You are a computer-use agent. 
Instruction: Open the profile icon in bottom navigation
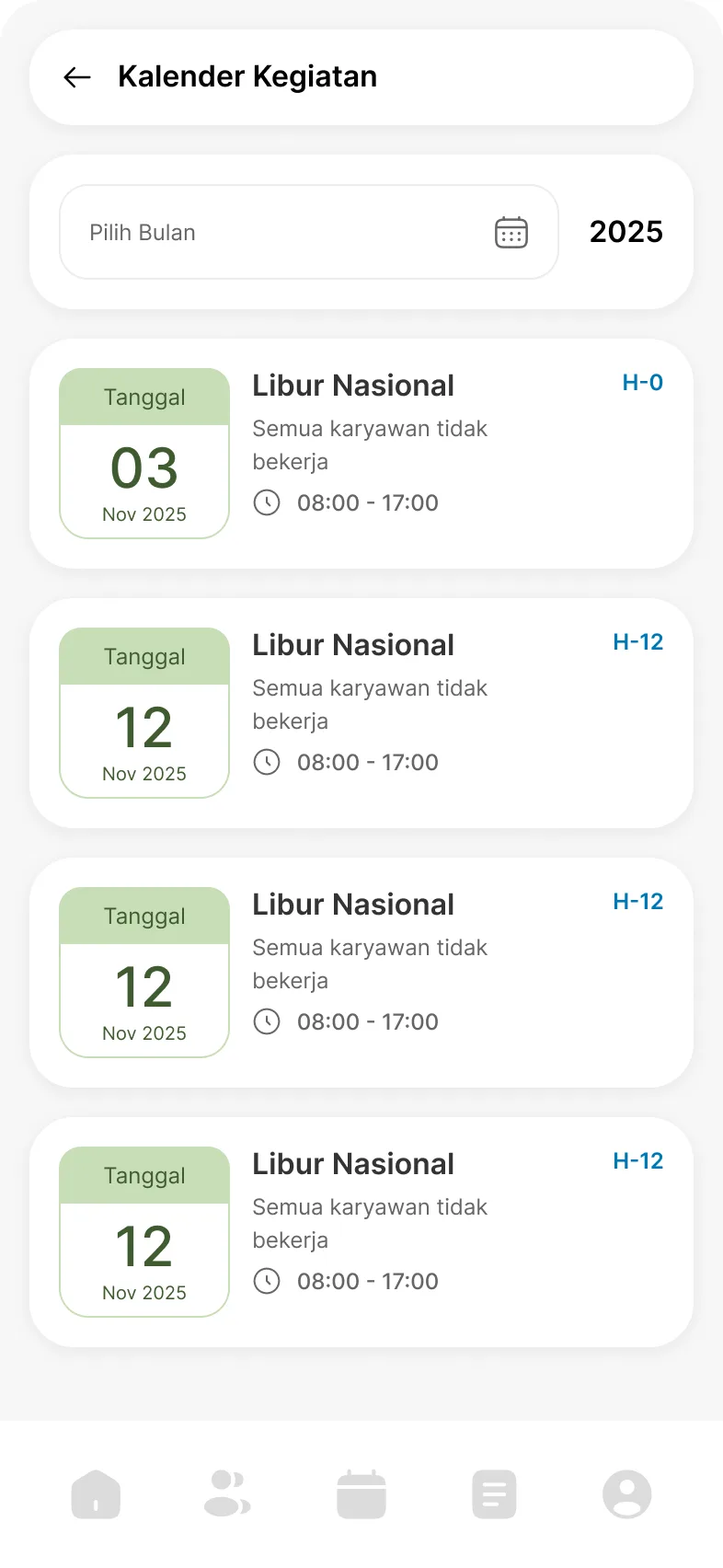(x=626, y=1493)
